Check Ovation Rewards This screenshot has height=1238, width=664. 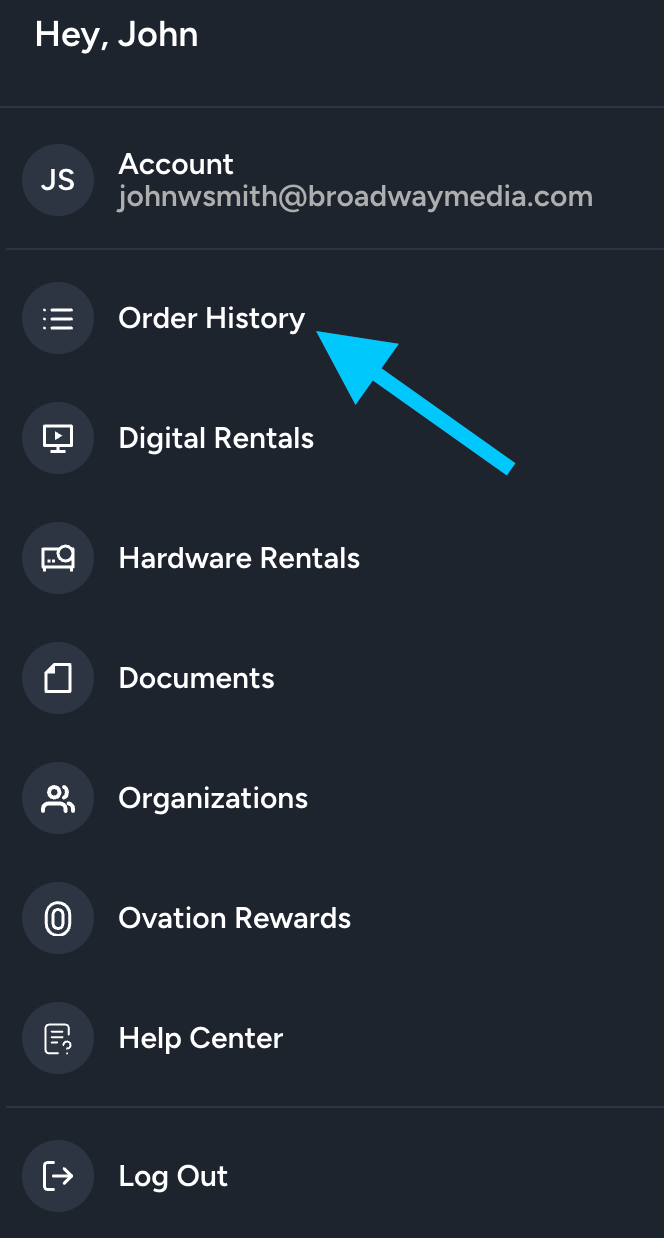[234, 919]
